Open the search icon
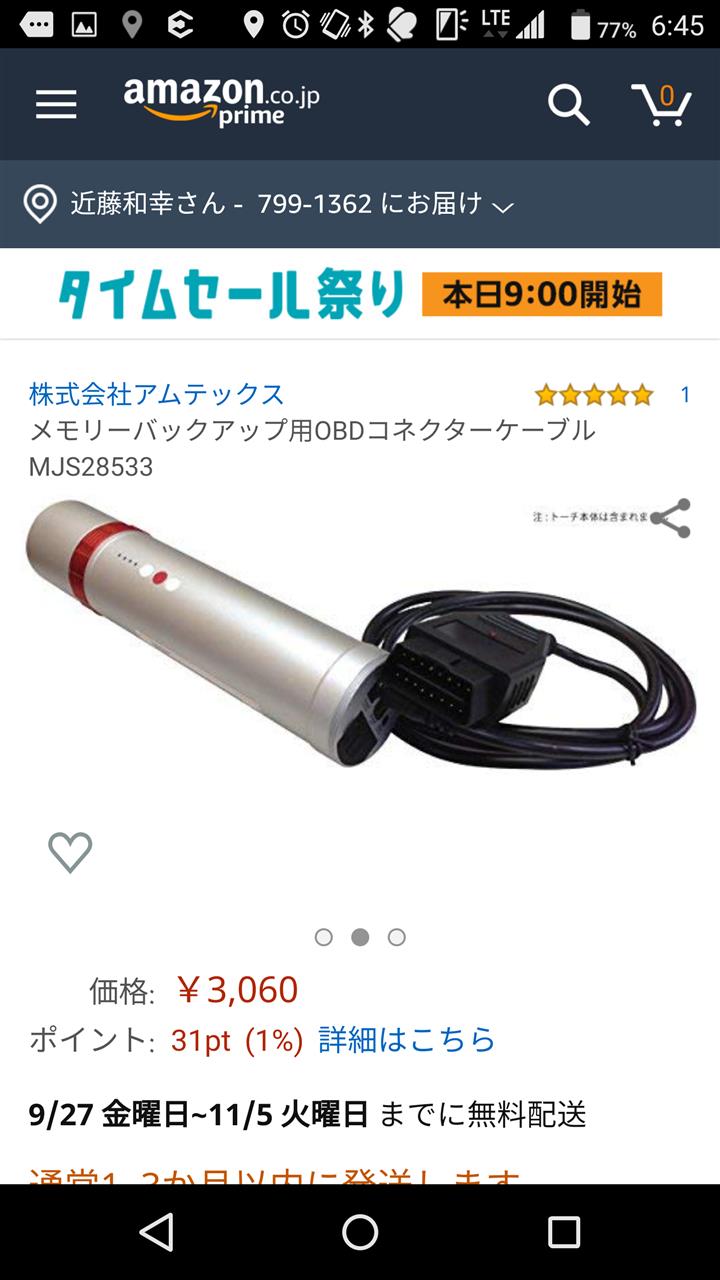 coord(568,104)
